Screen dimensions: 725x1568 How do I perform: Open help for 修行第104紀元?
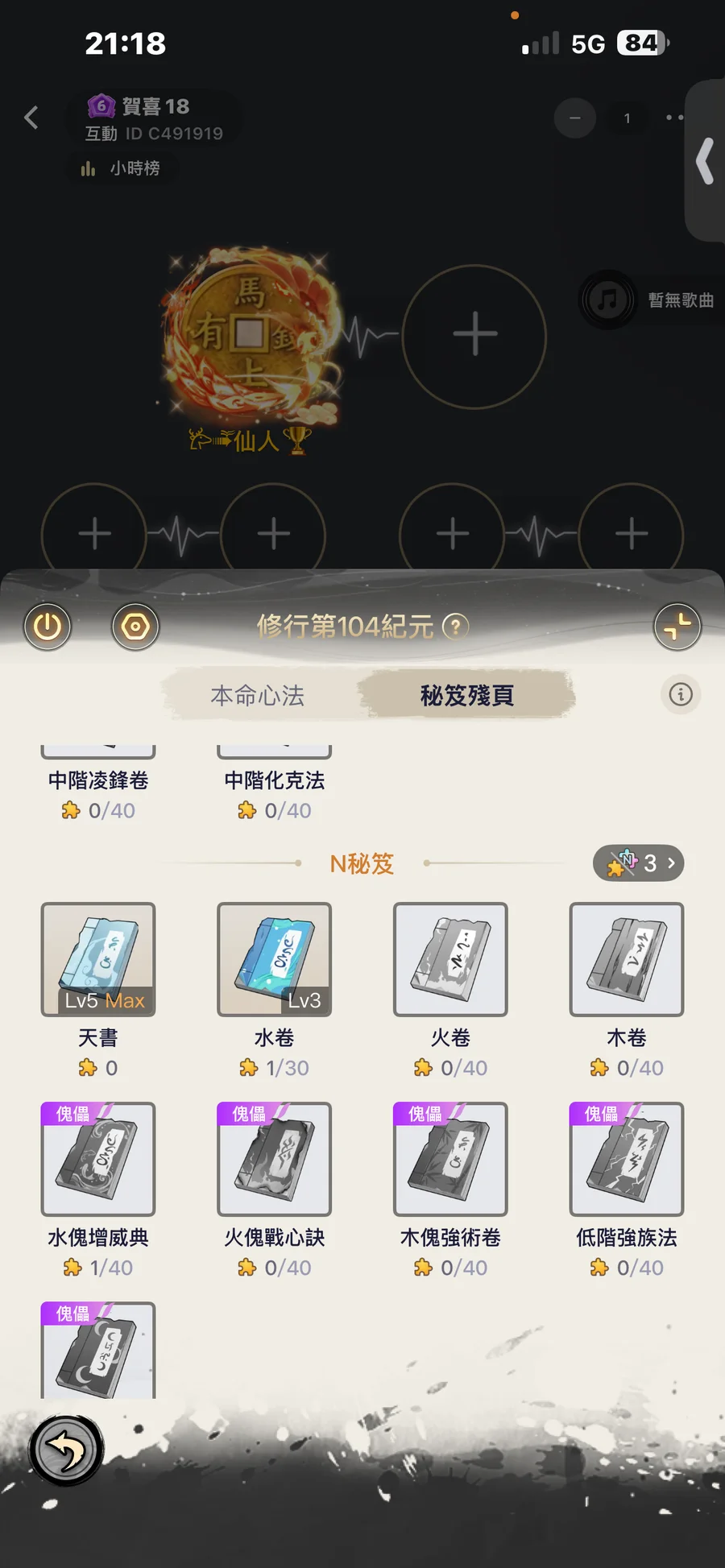click(x=456, y=626)
